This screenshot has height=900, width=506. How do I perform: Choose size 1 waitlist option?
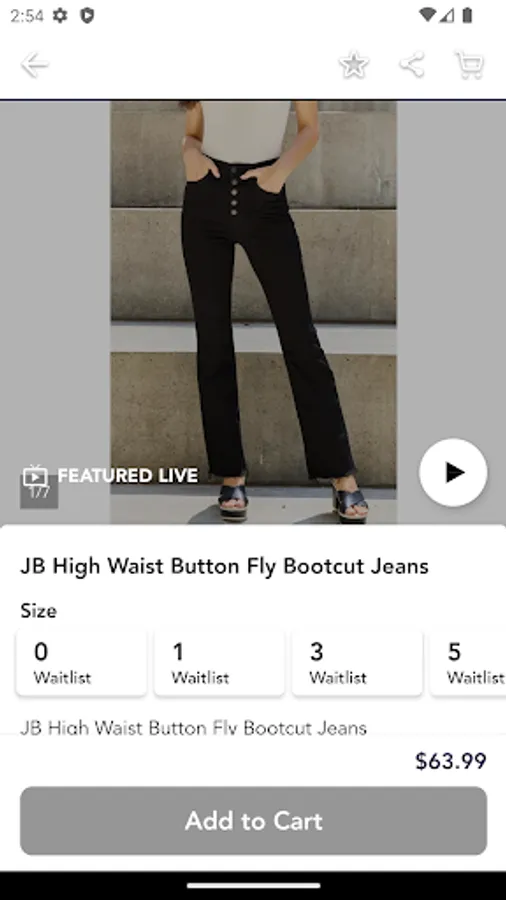click(x=219, y=662)
